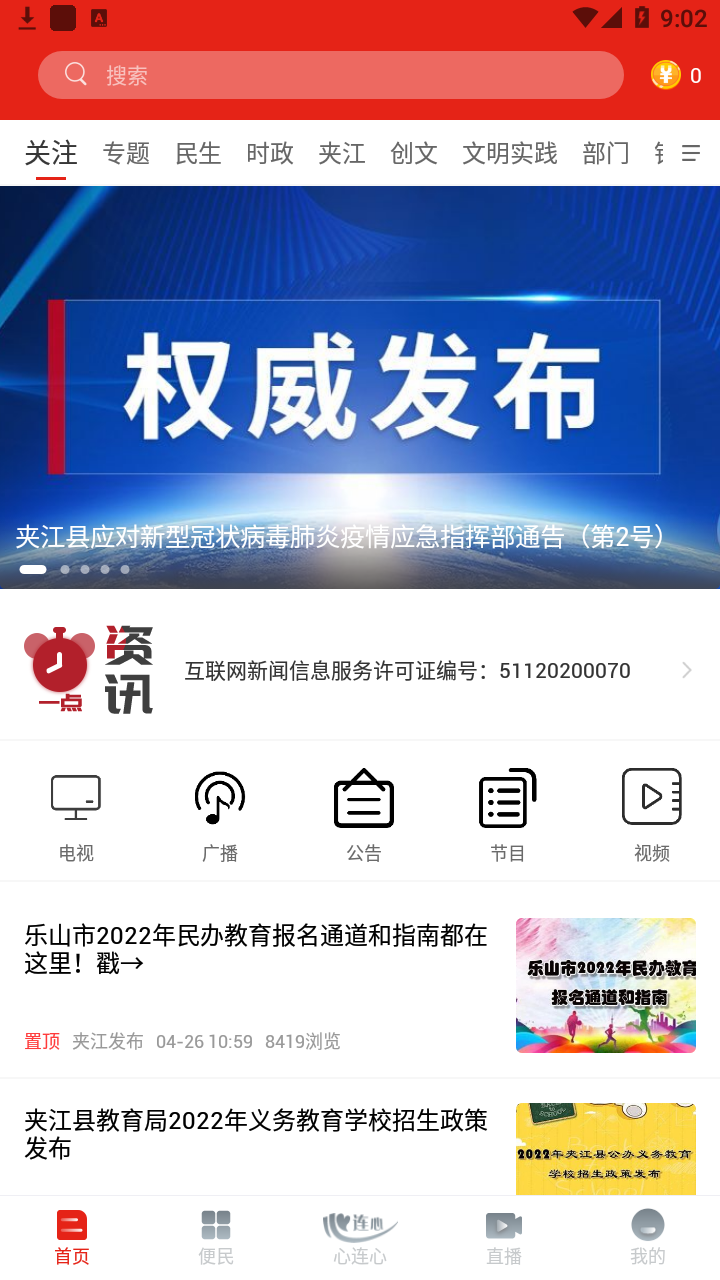
Task: Select the 视频 (video) icon
Action: (x=651, y=812)
